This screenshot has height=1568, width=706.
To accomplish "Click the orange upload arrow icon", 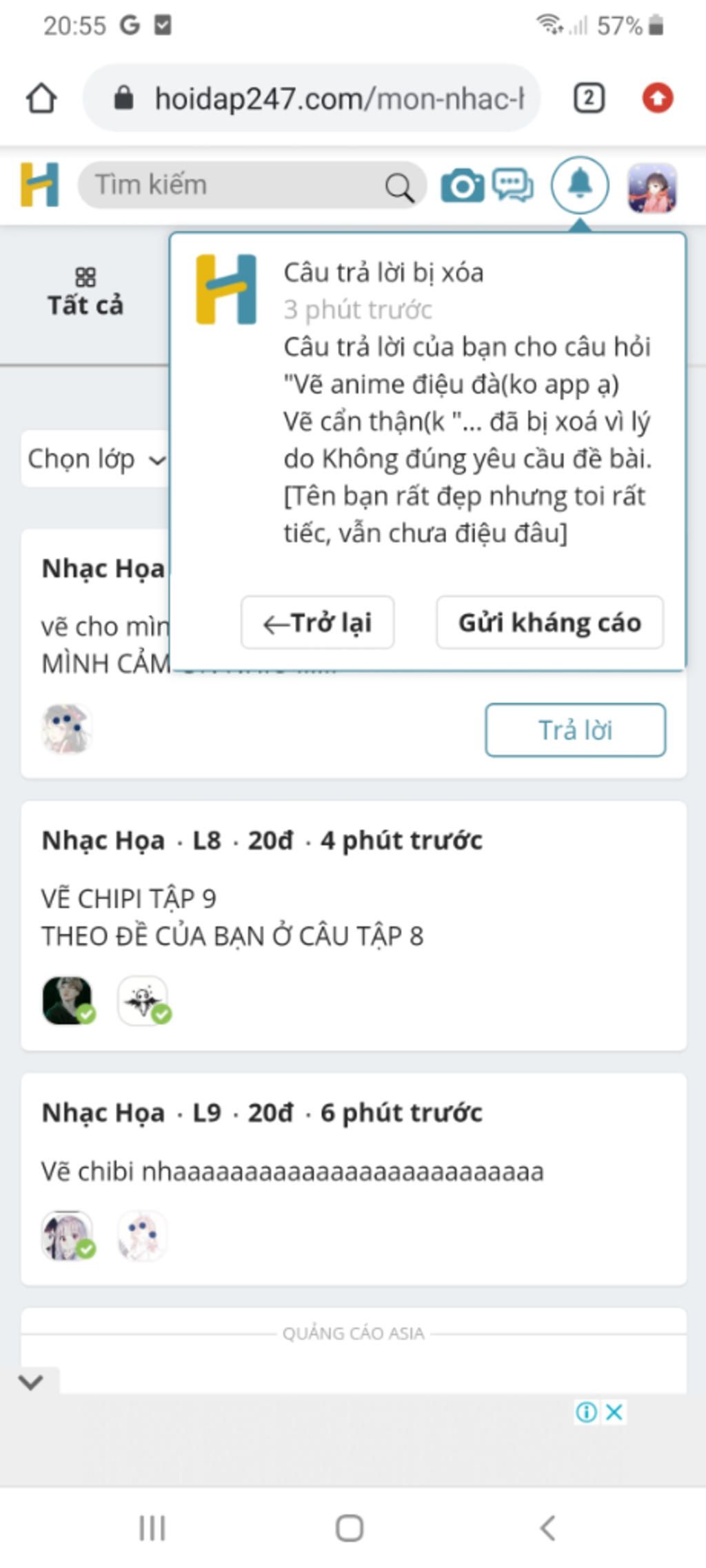I will (x=658, y=98).
